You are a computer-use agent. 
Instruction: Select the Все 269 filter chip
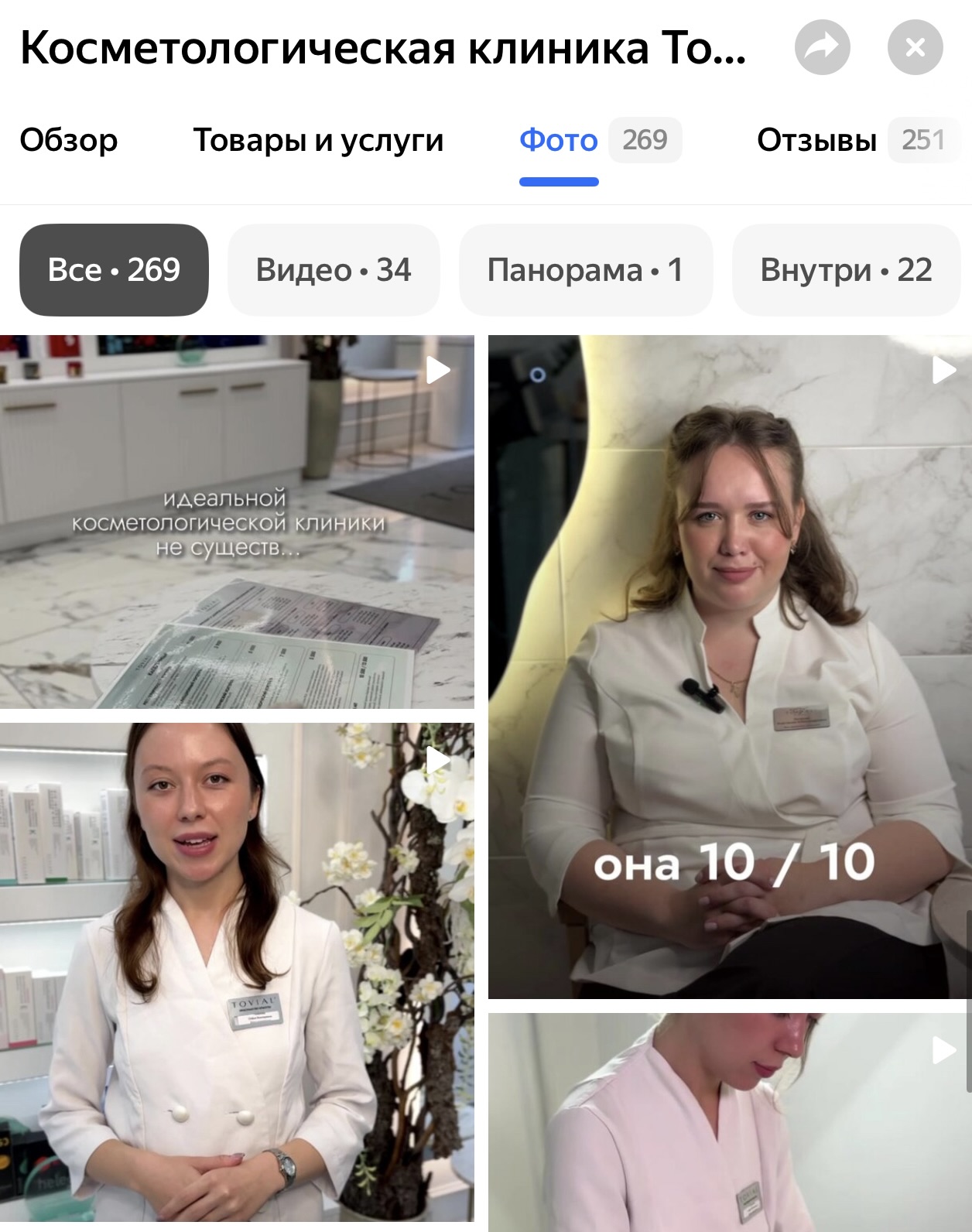tap(114, 270)
